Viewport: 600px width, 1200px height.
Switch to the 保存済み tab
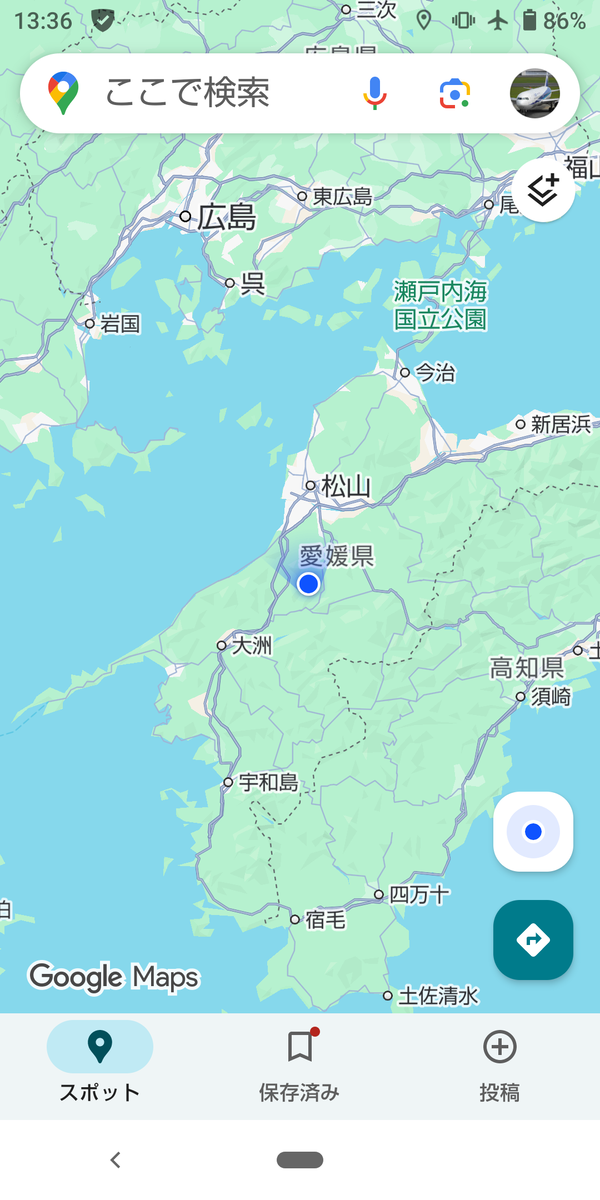(x=299, y=1064)
